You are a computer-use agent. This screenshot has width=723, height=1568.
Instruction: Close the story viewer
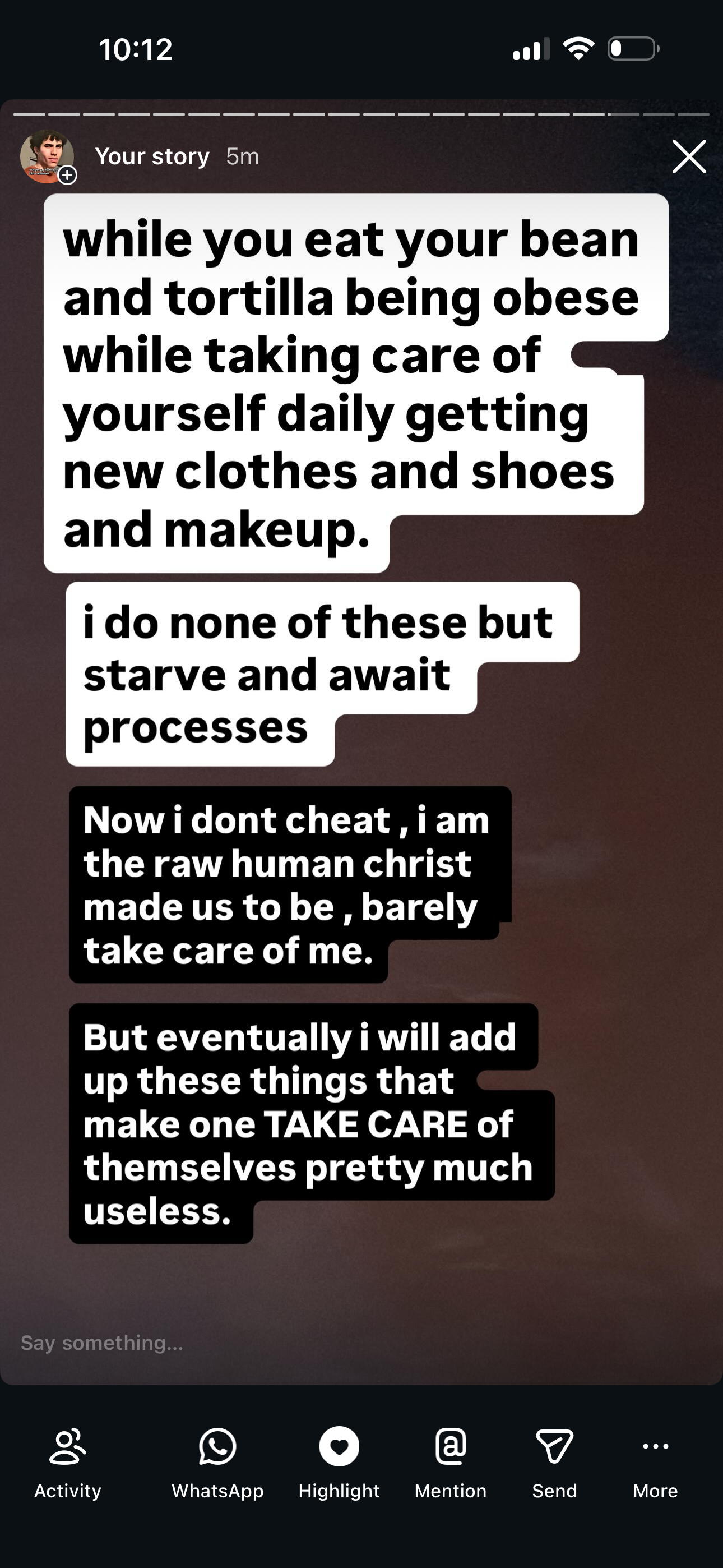pyautogui.click(x=689, y=156)
